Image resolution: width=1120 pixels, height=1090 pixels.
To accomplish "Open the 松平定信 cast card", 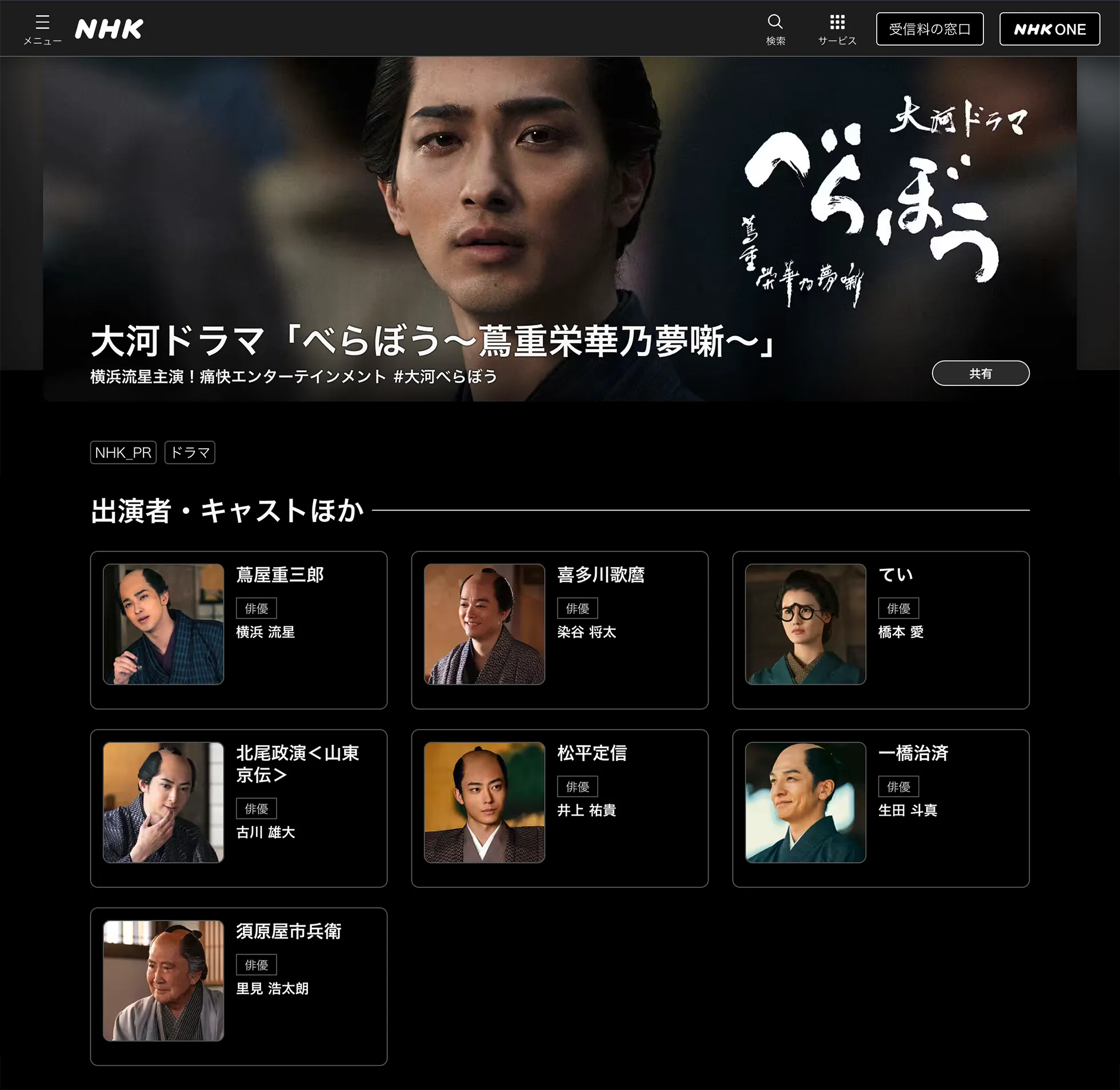I will (559, 808).
